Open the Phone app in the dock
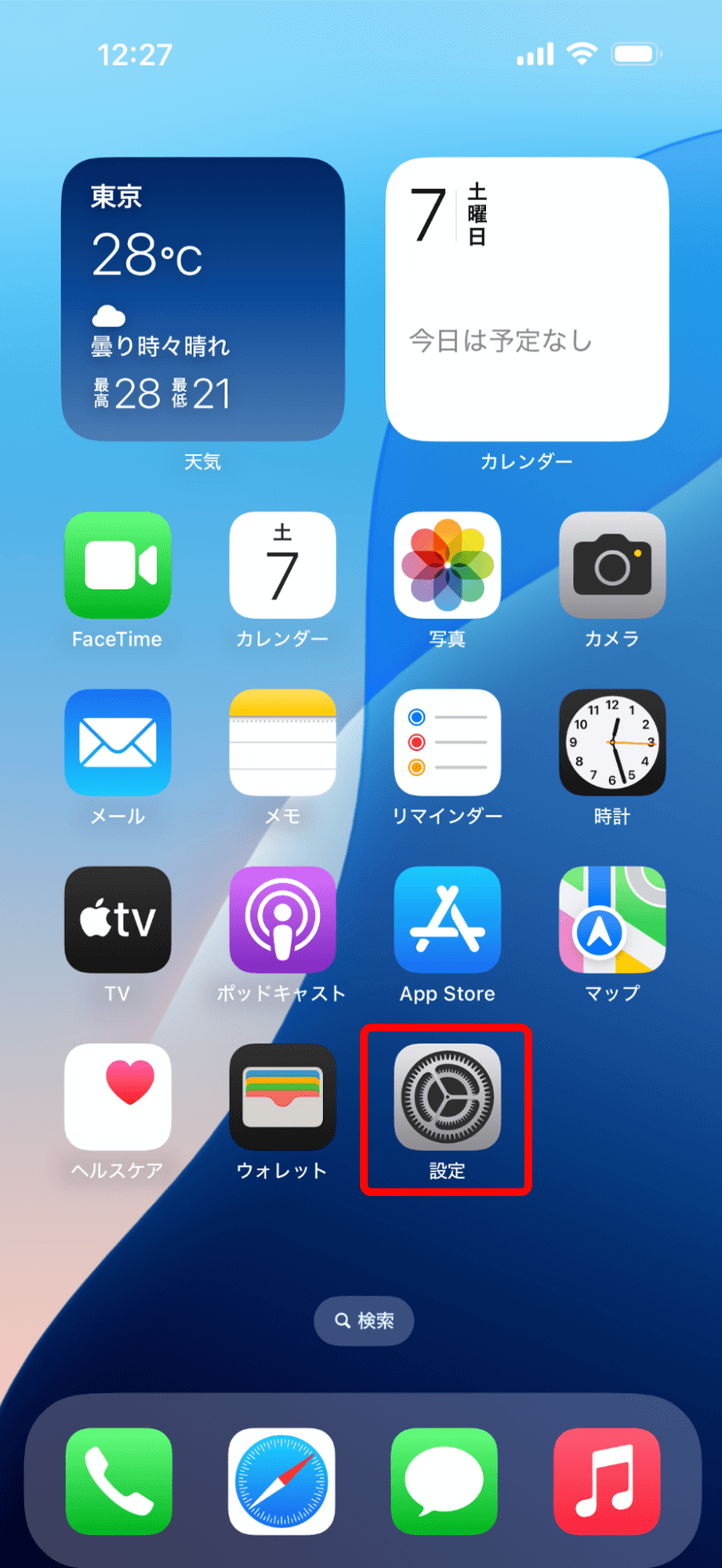Image resolution: width=722 pixels, height=1568 pixels. [x=118, y=1481]
